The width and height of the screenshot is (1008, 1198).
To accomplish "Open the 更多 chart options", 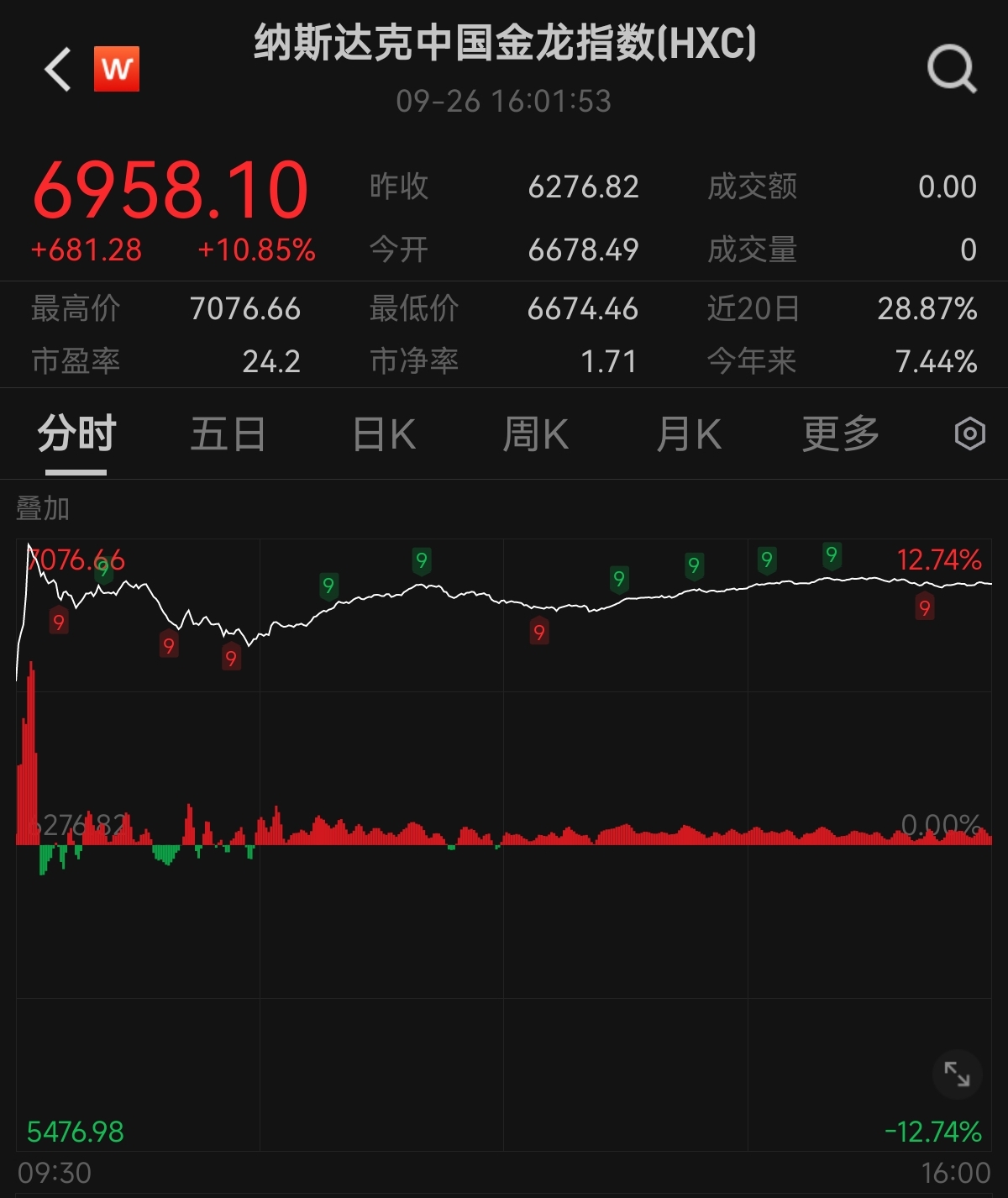I will 840,434.
